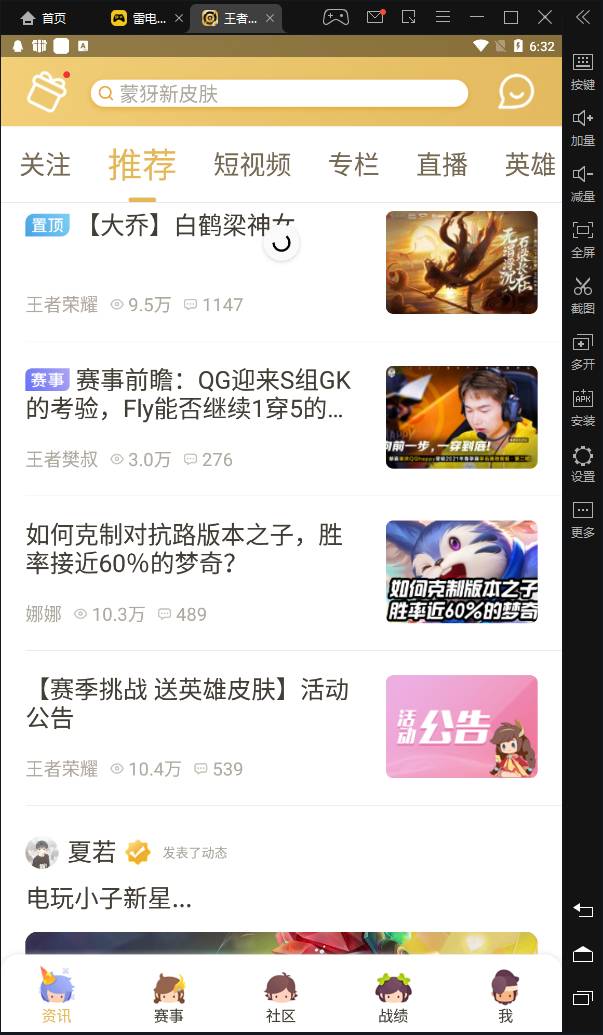Open the 战绩 bottom tab
The width and height of the screenshot is (603, 1035).
click(393, 997)
